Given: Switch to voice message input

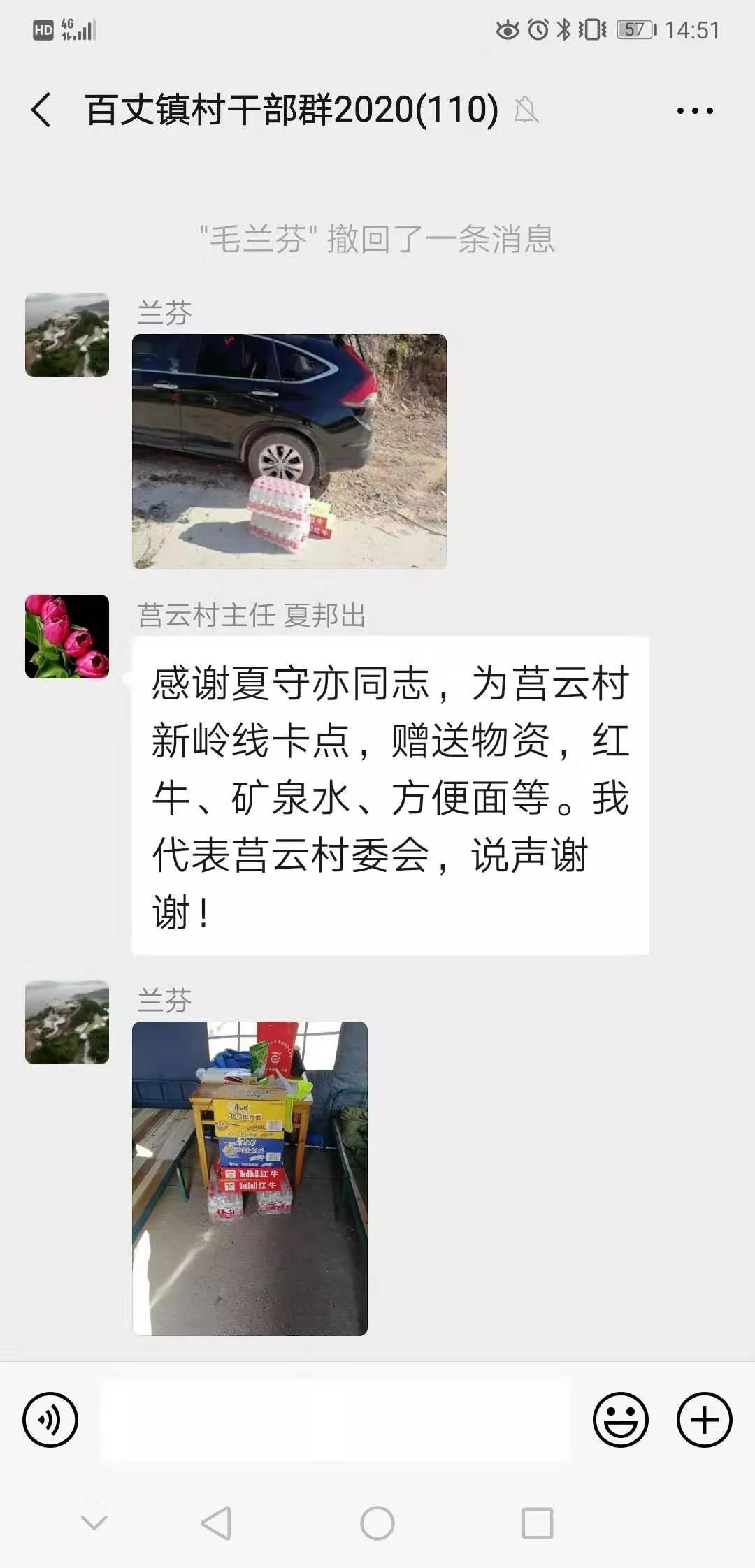Looking at the screenshot, I should point(50,1420).
